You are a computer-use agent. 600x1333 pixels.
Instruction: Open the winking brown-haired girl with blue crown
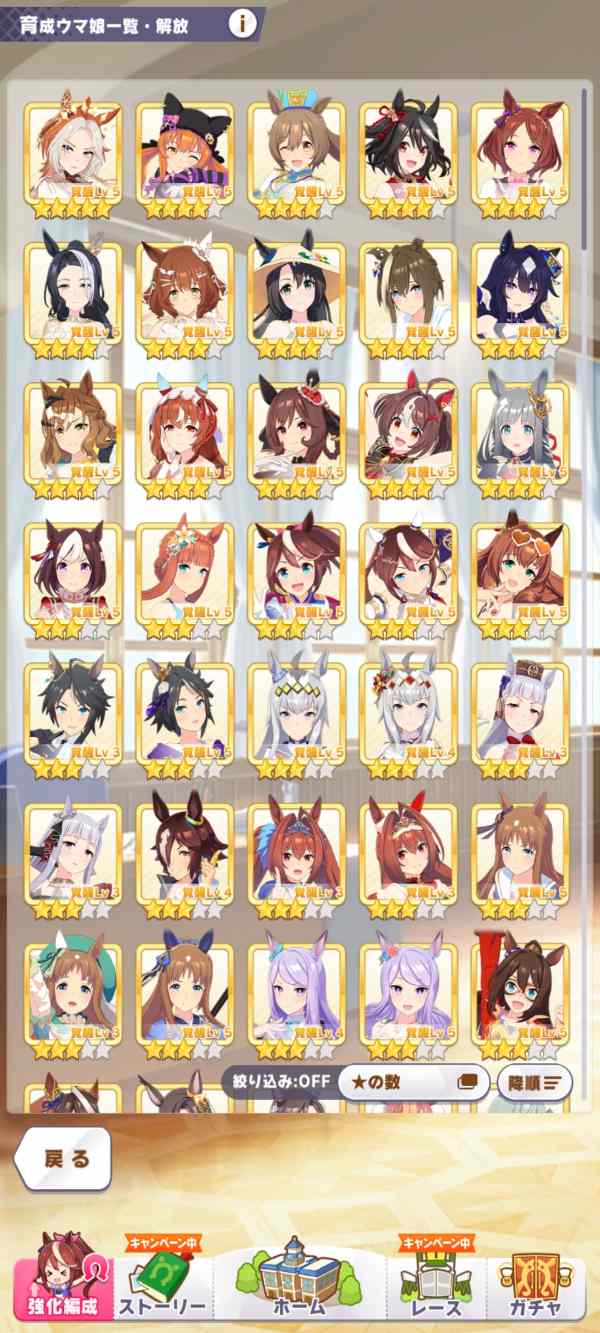click(296, 159)
